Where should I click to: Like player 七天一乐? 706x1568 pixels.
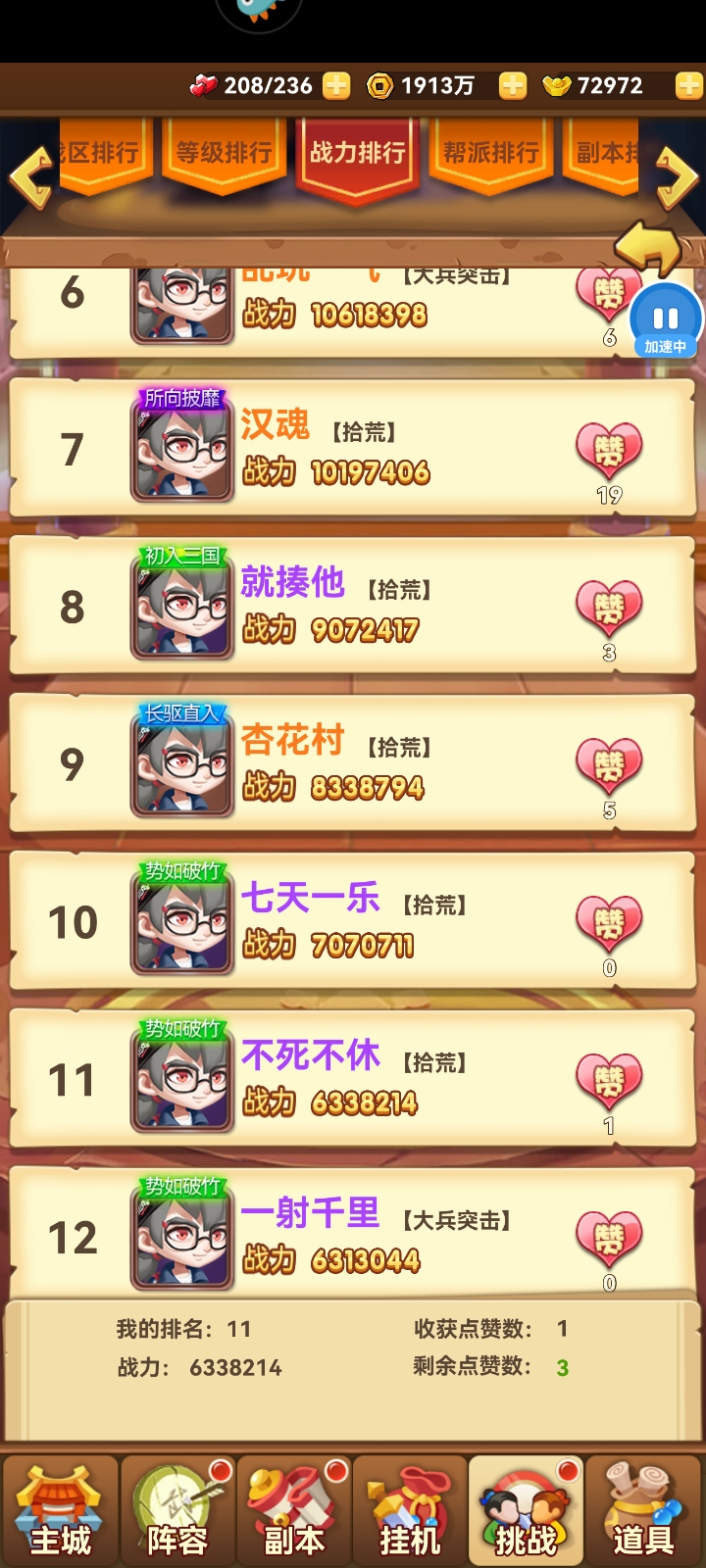tap(609, 924)
